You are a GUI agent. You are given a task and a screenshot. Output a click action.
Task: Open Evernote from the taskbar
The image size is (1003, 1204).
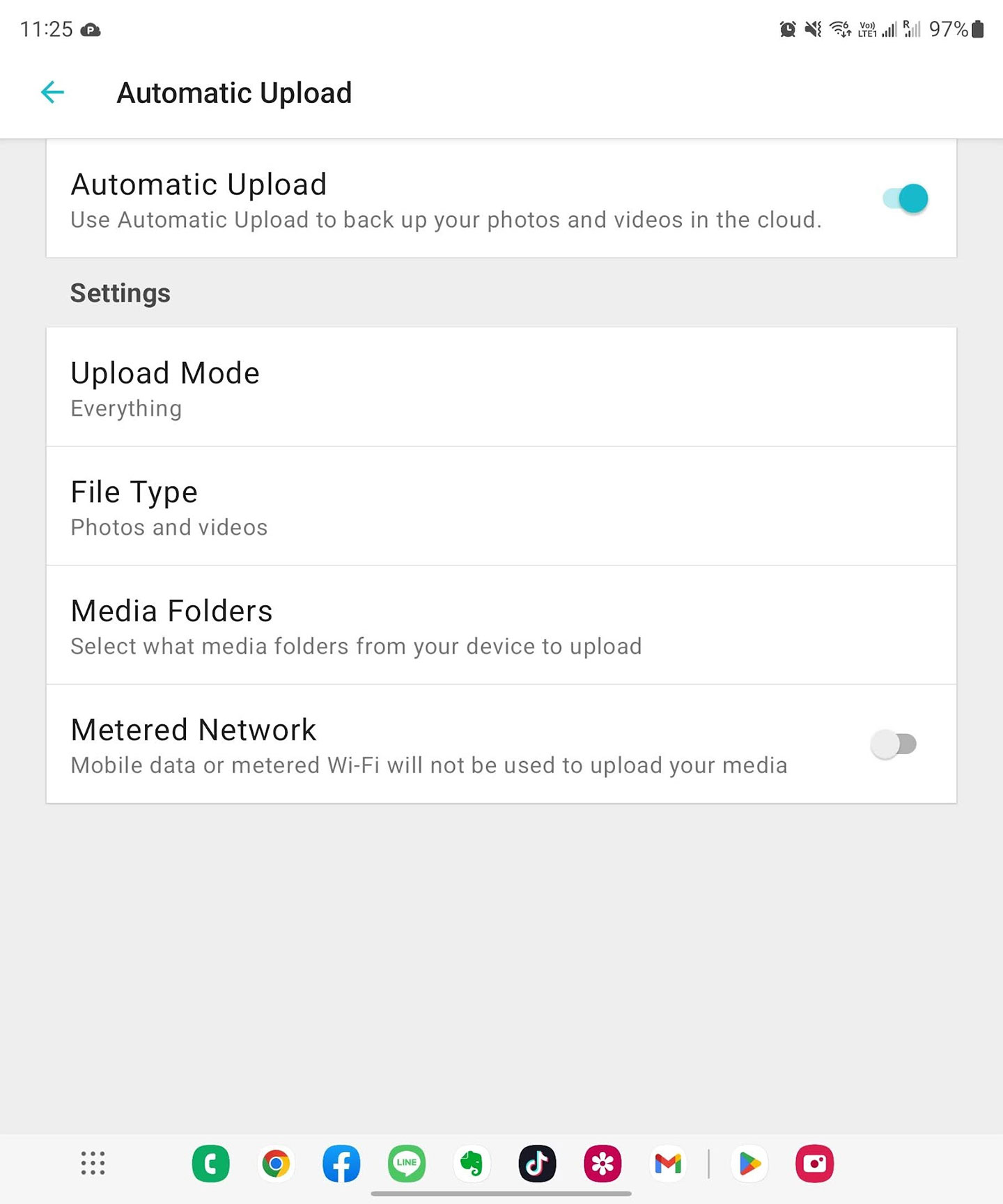472,1164
